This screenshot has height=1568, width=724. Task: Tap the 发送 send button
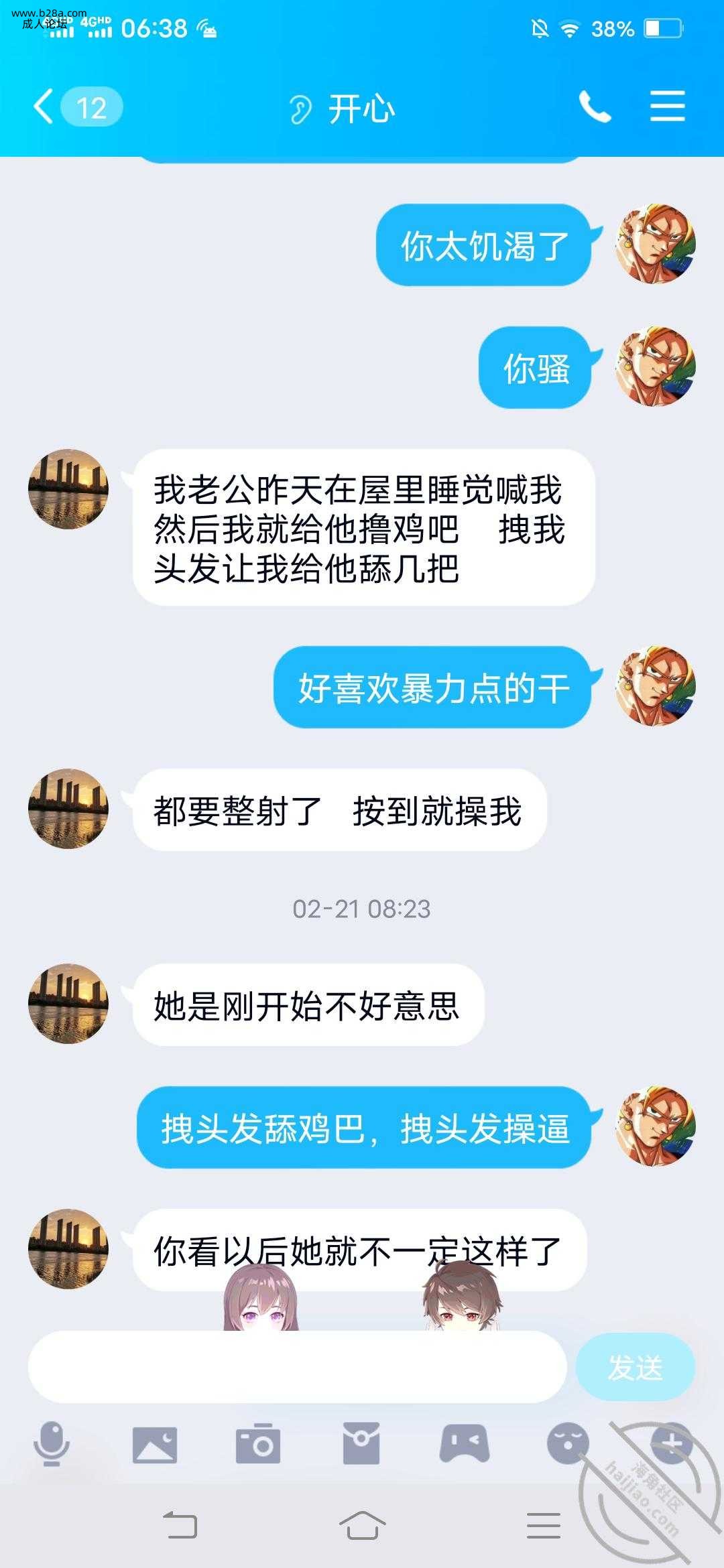pos(635,1367)
